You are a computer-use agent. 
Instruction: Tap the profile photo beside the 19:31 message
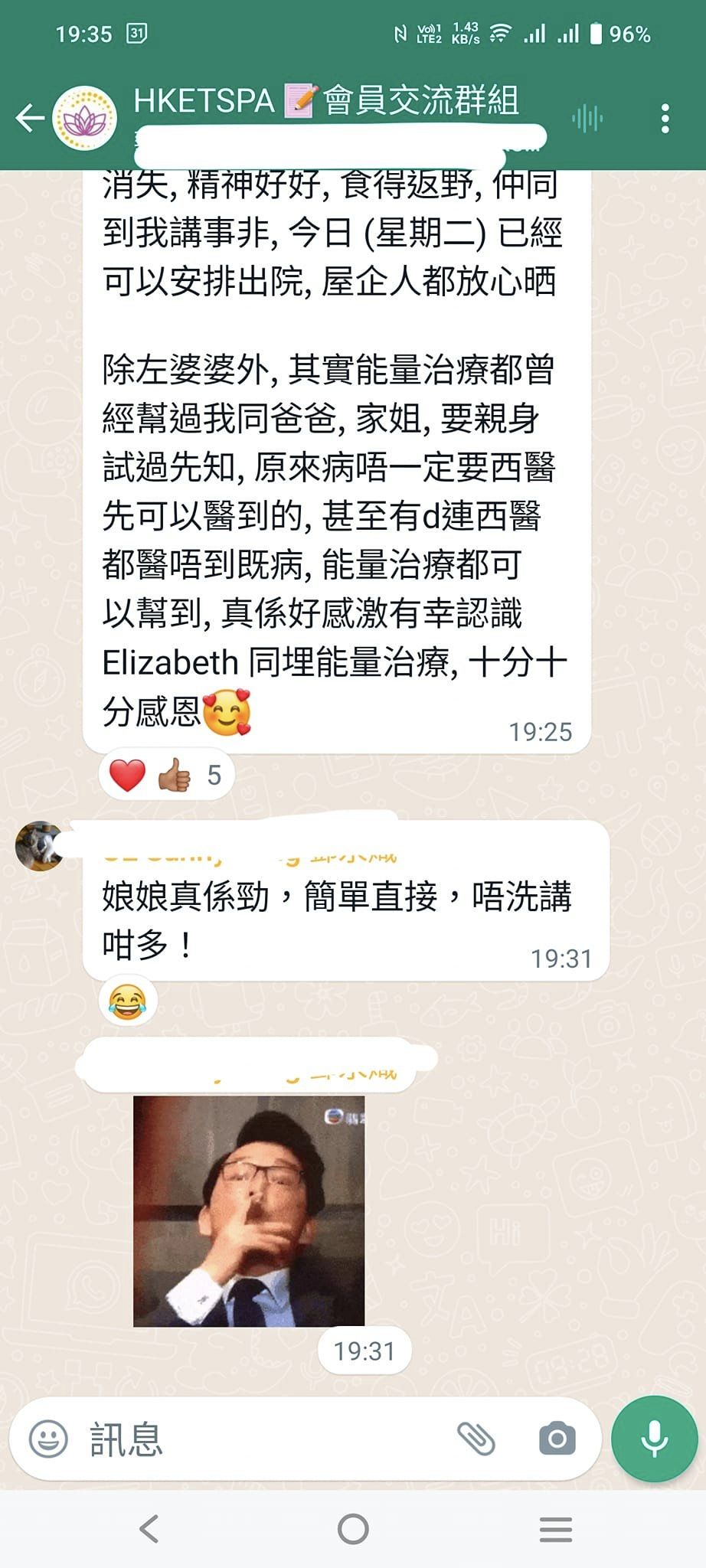pos(39,846)
